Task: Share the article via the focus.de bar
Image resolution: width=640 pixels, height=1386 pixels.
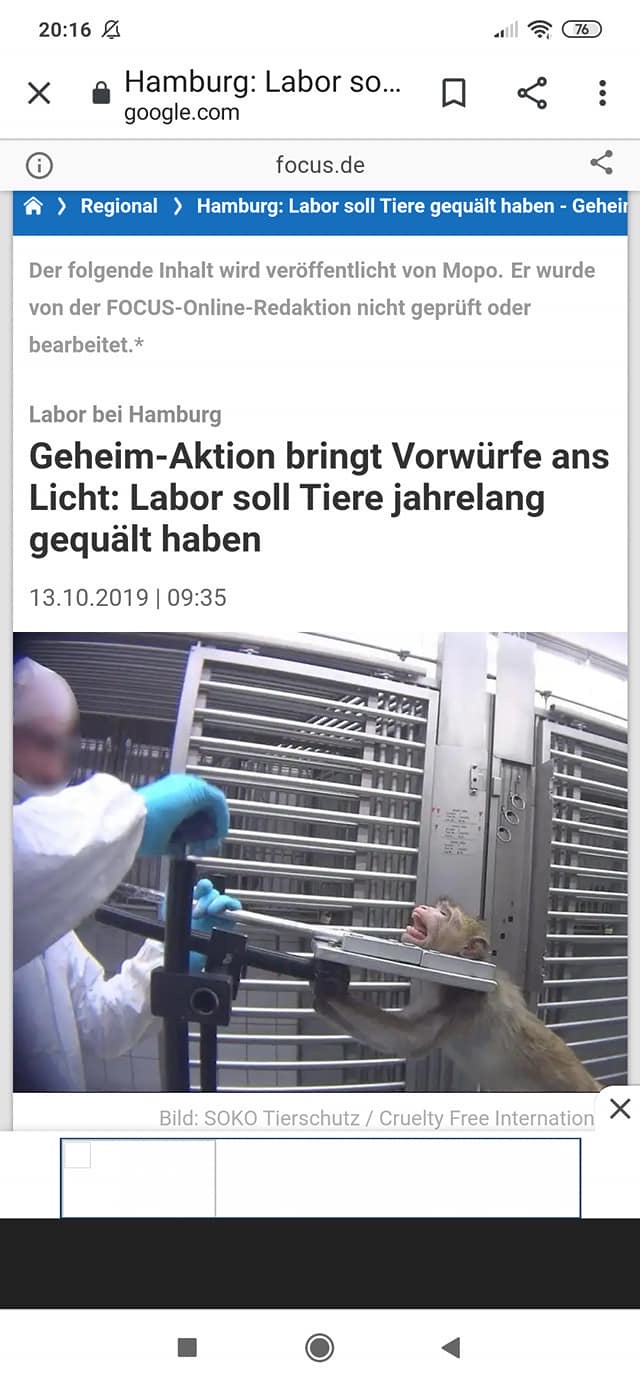Action: click(x=601, y=163)
